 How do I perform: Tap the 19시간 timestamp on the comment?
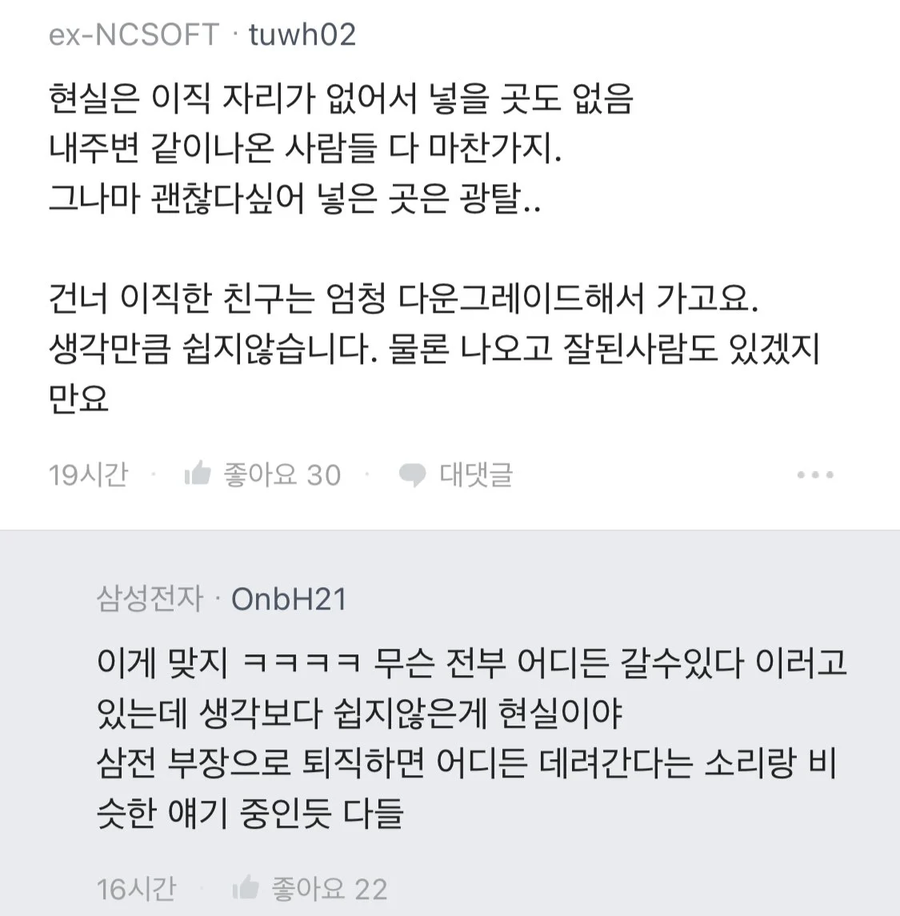86,474
